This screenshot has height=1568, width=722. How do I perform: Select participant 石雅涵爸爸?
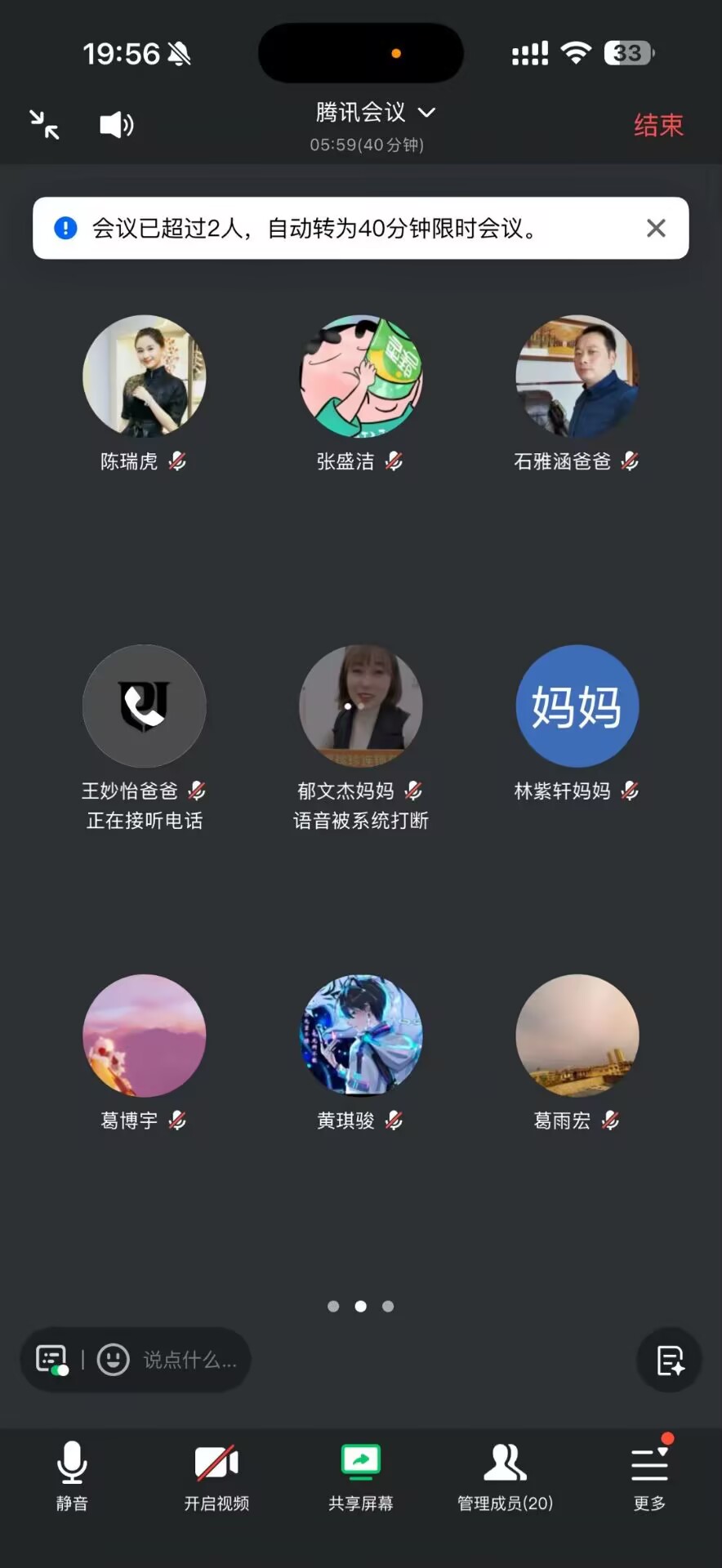577,376
